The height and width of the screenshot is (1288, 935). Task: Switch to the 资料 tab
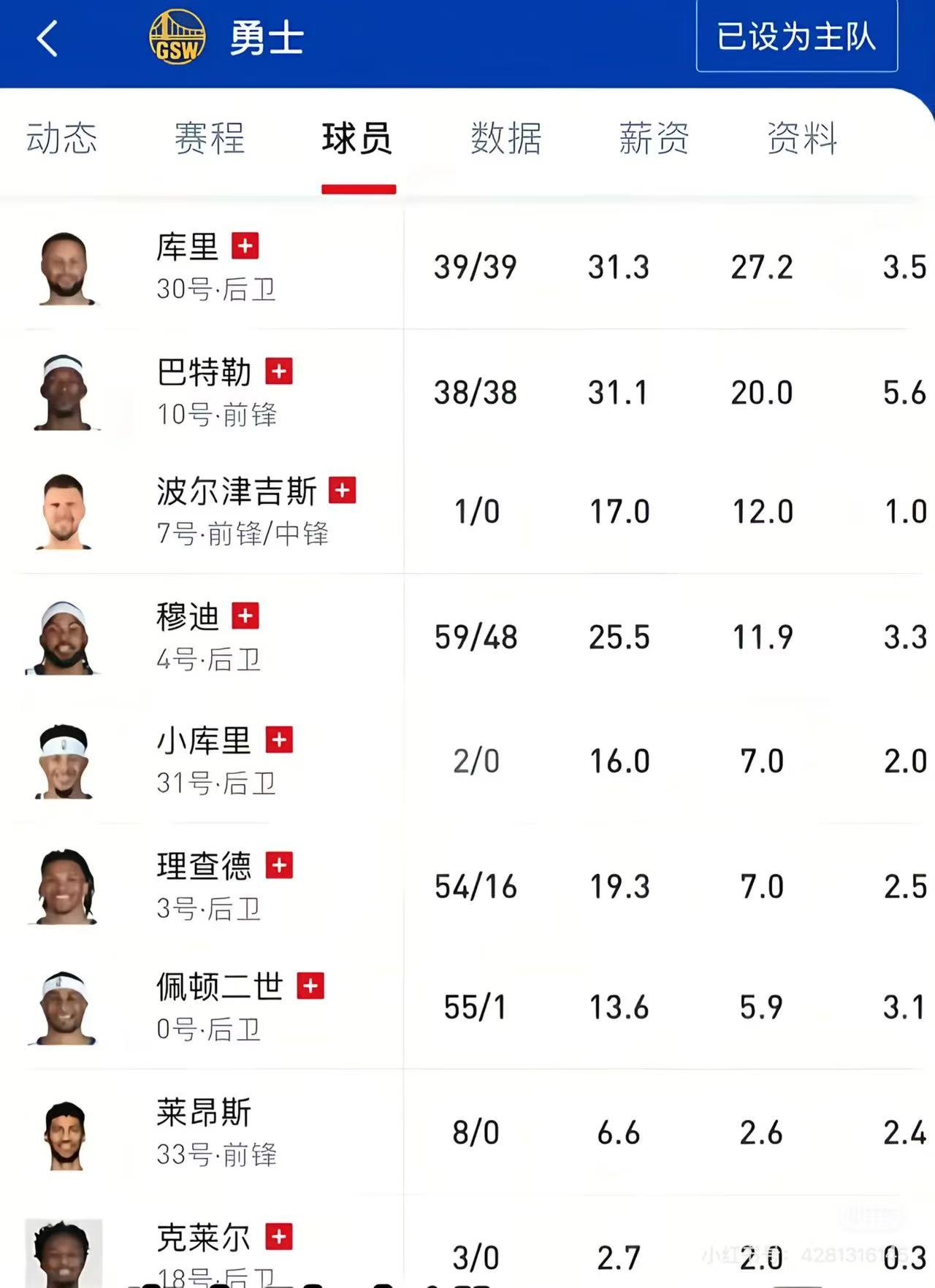[802, 138]
